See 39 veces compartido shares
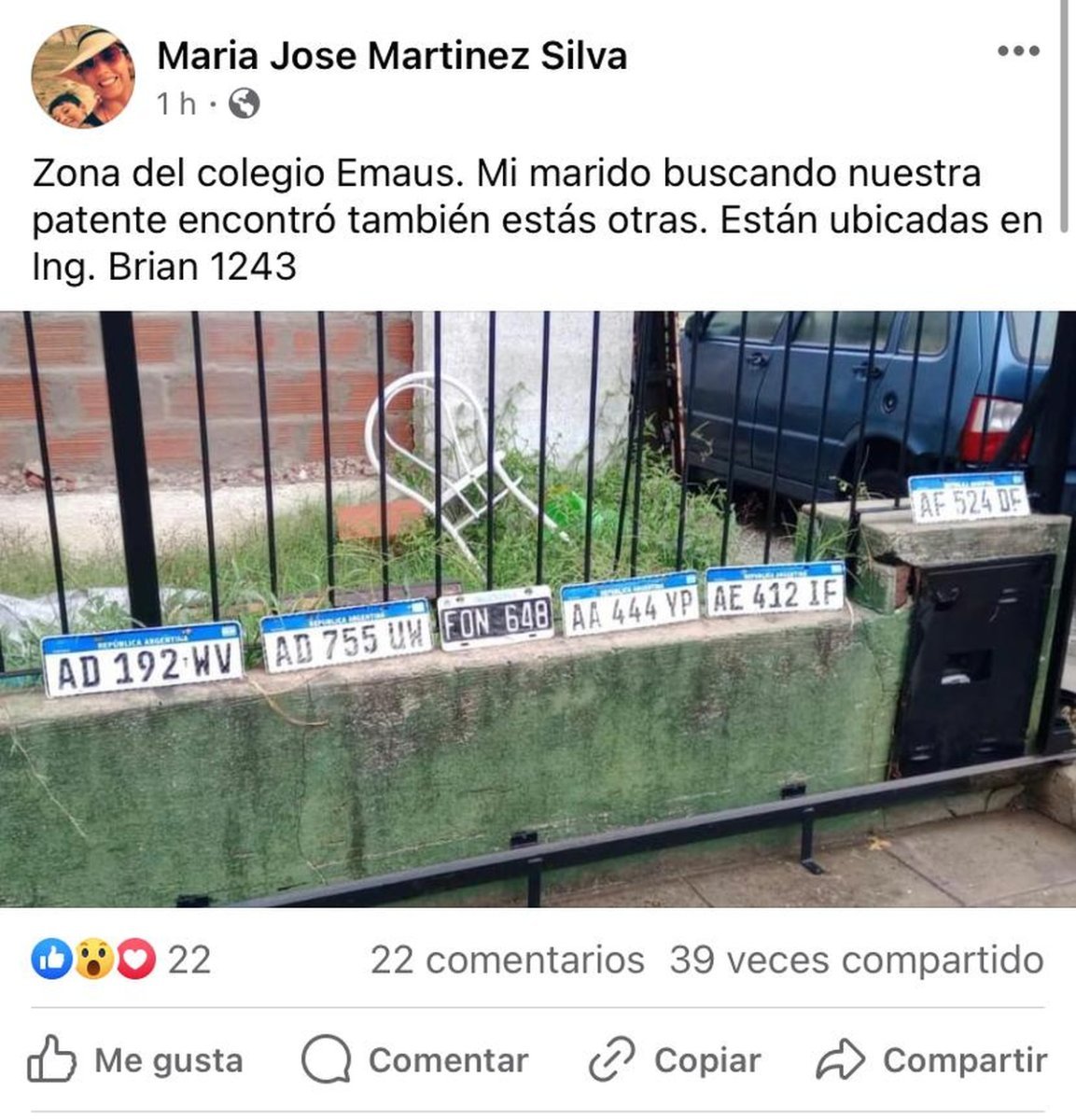The image size is (1076, 1120). (856, 959)
